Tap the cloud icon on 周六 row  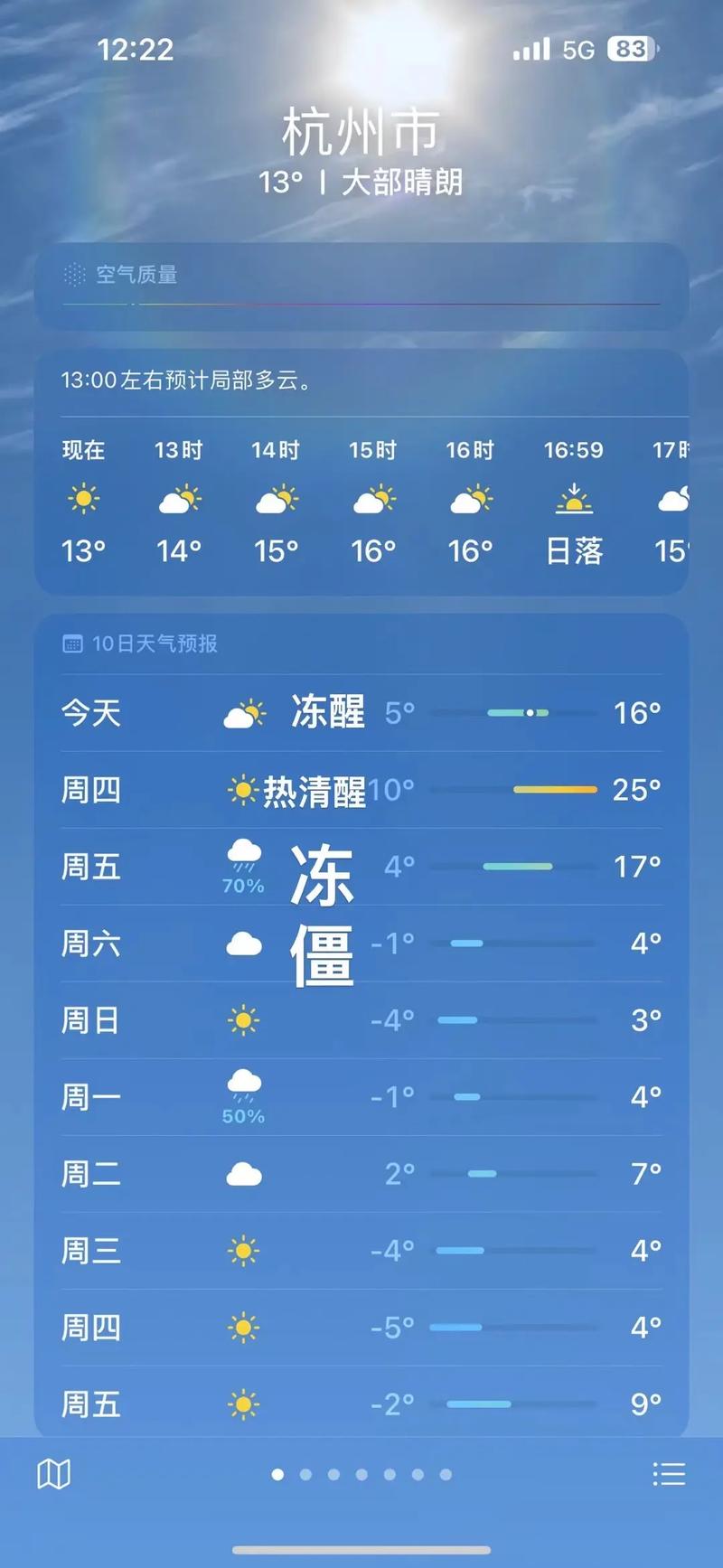pyautogui.click(x=244, y=943)
